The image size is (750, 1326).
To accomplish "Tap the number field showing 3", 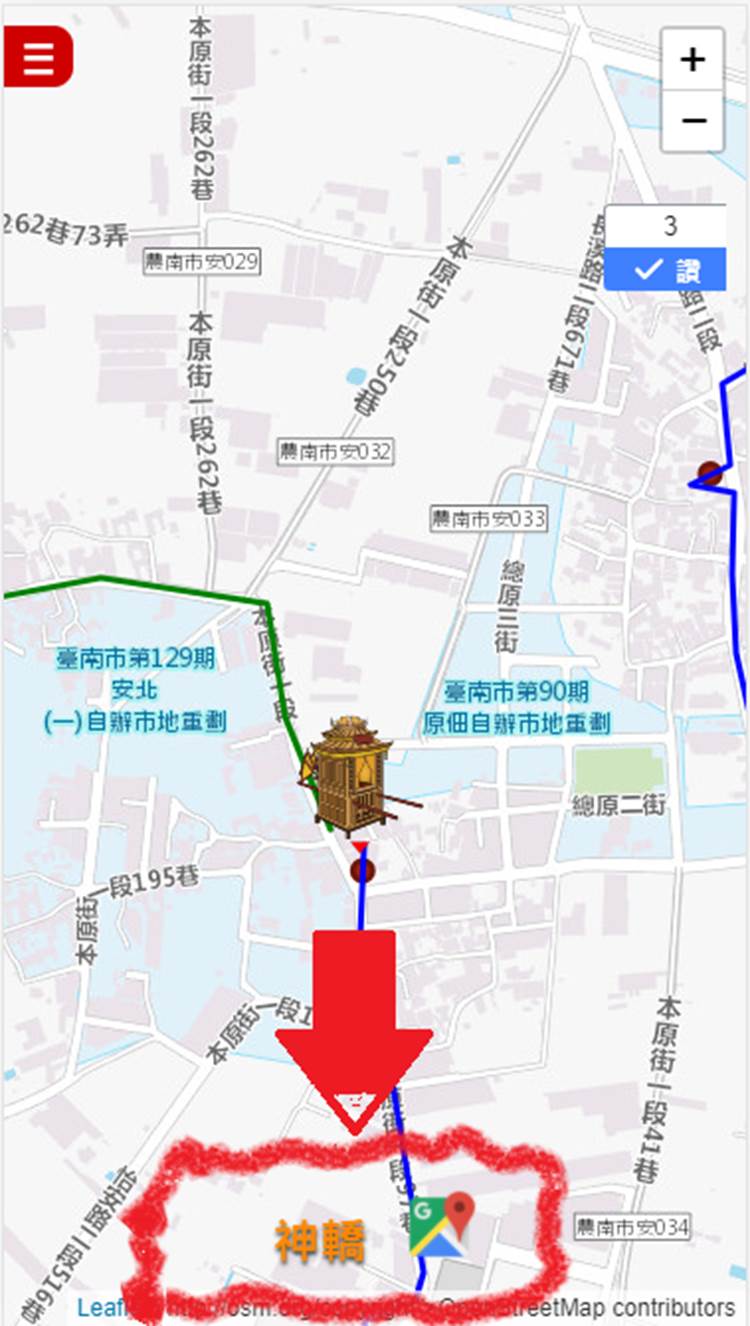I will (666, 226).
